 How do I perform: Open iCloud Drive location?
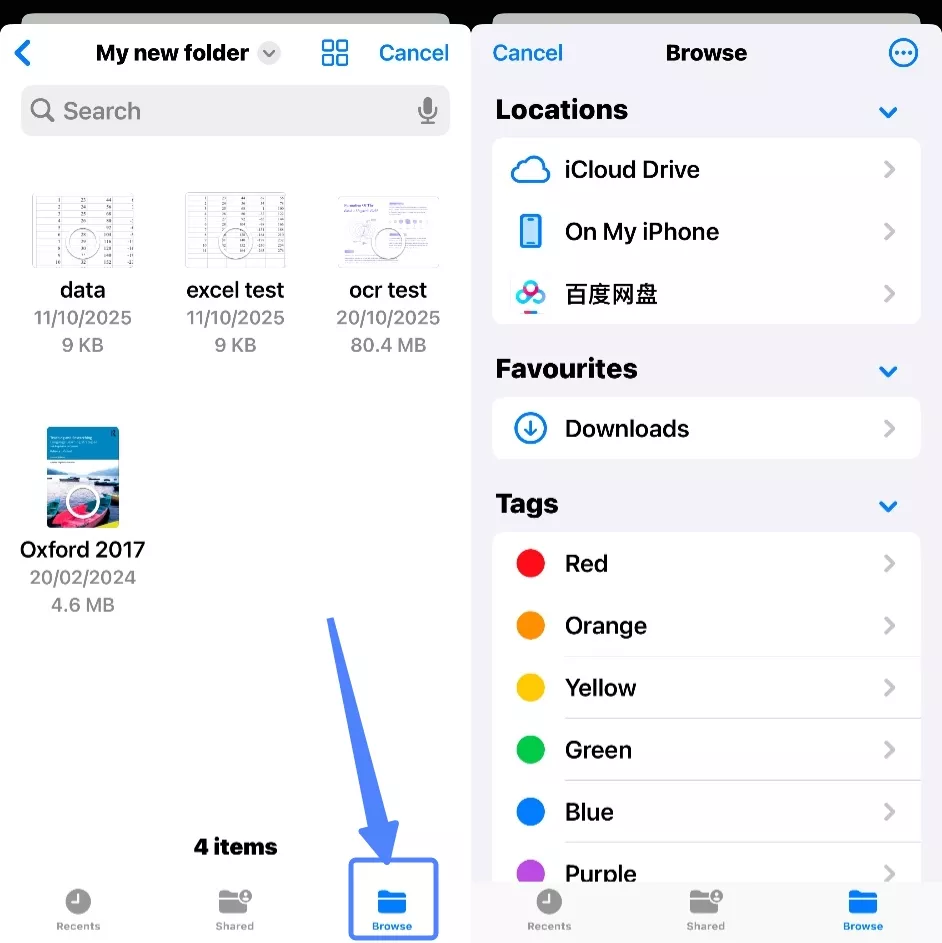click(705, 170)
